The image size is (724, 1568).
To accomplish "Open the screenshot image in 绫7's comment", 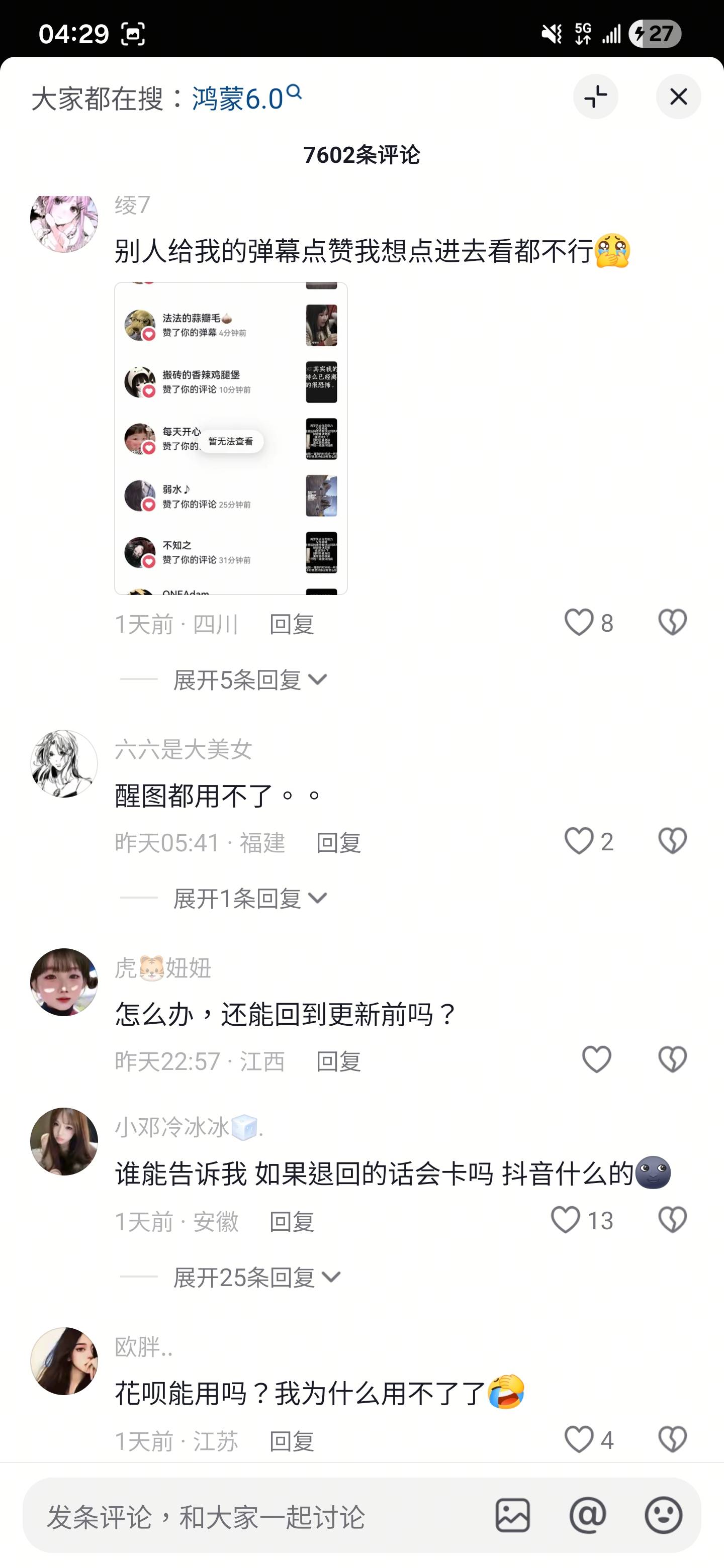I will [231, 438].
